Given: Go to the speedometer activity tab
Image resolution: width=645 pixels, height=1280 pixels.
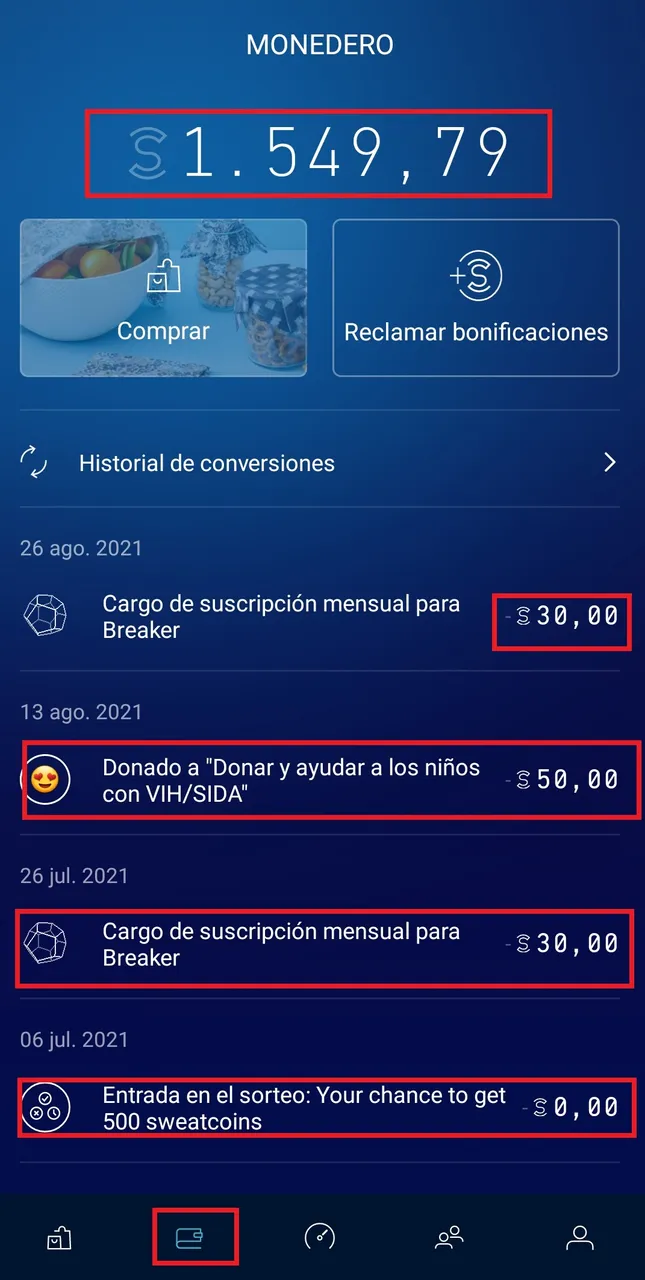Looking at the screenshot, I should (x=320, y=1238).
